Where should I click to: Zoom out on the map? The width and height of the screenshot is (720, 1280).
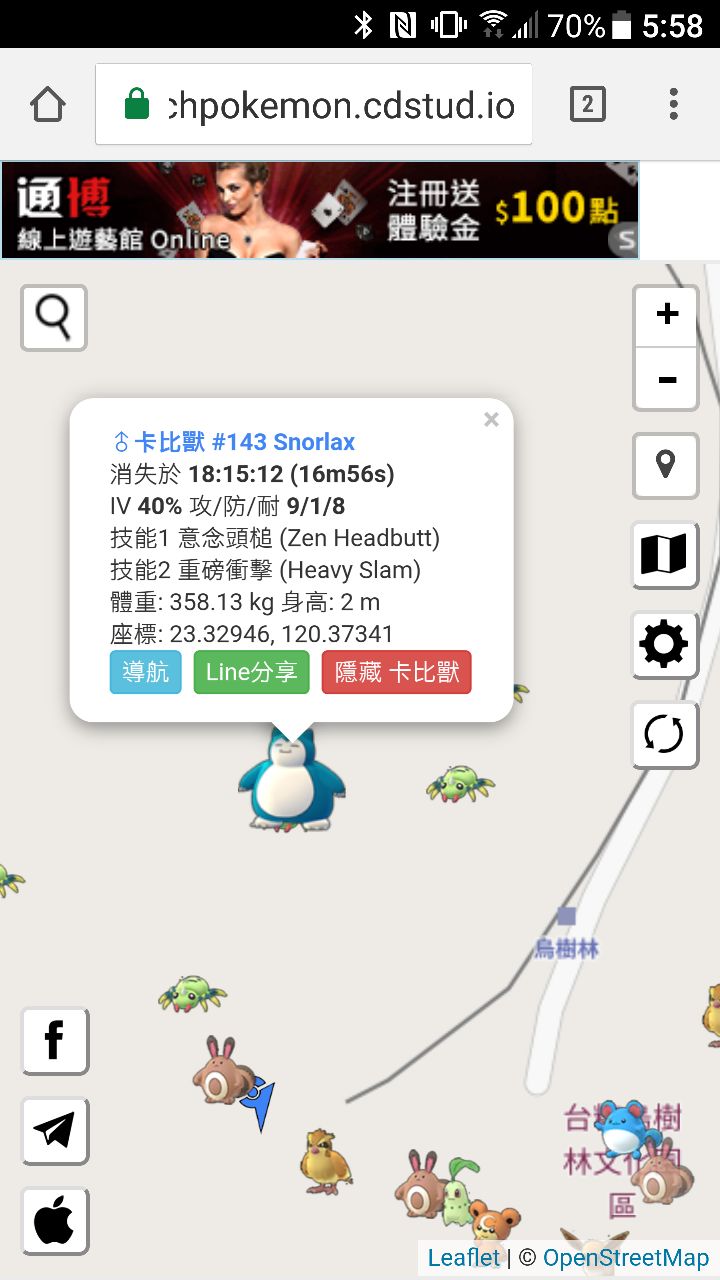pos(666,380)
